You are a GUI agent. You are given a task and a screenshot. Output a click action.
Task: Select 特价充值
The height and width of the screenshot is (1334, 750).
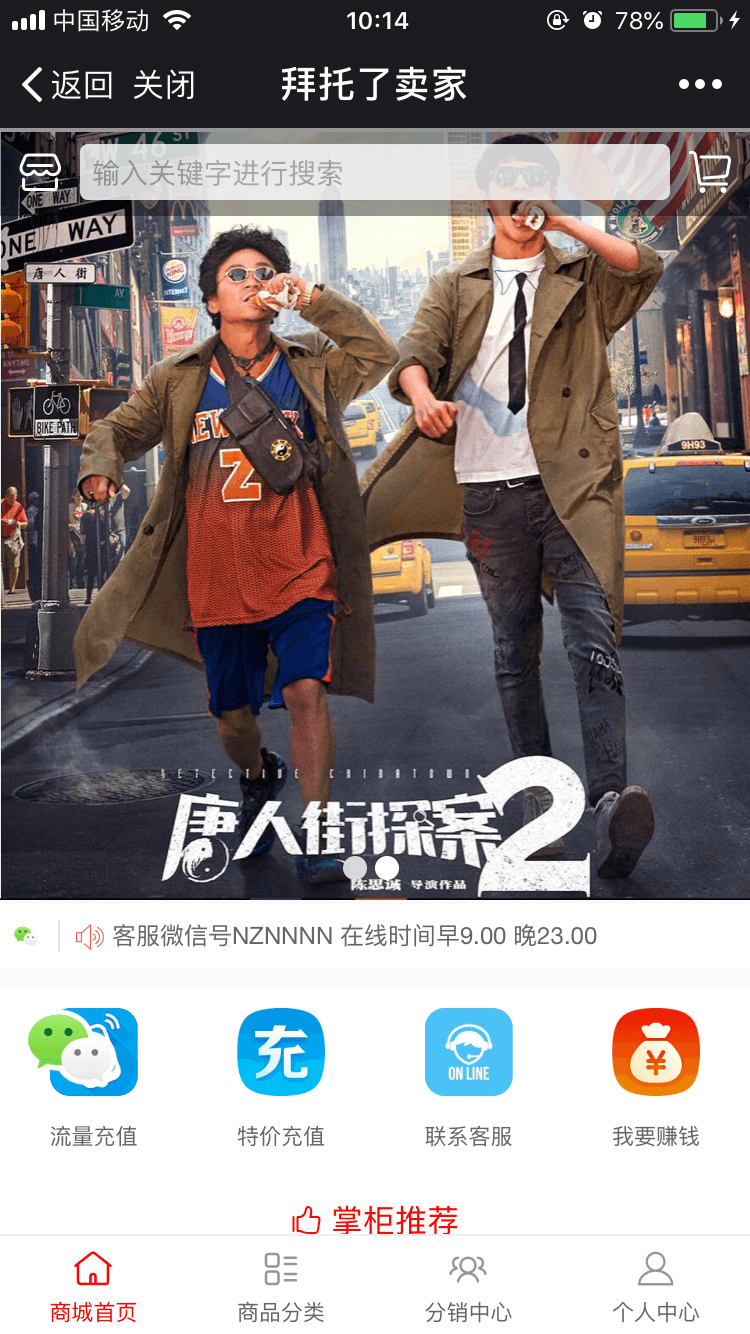[281, 1078]
